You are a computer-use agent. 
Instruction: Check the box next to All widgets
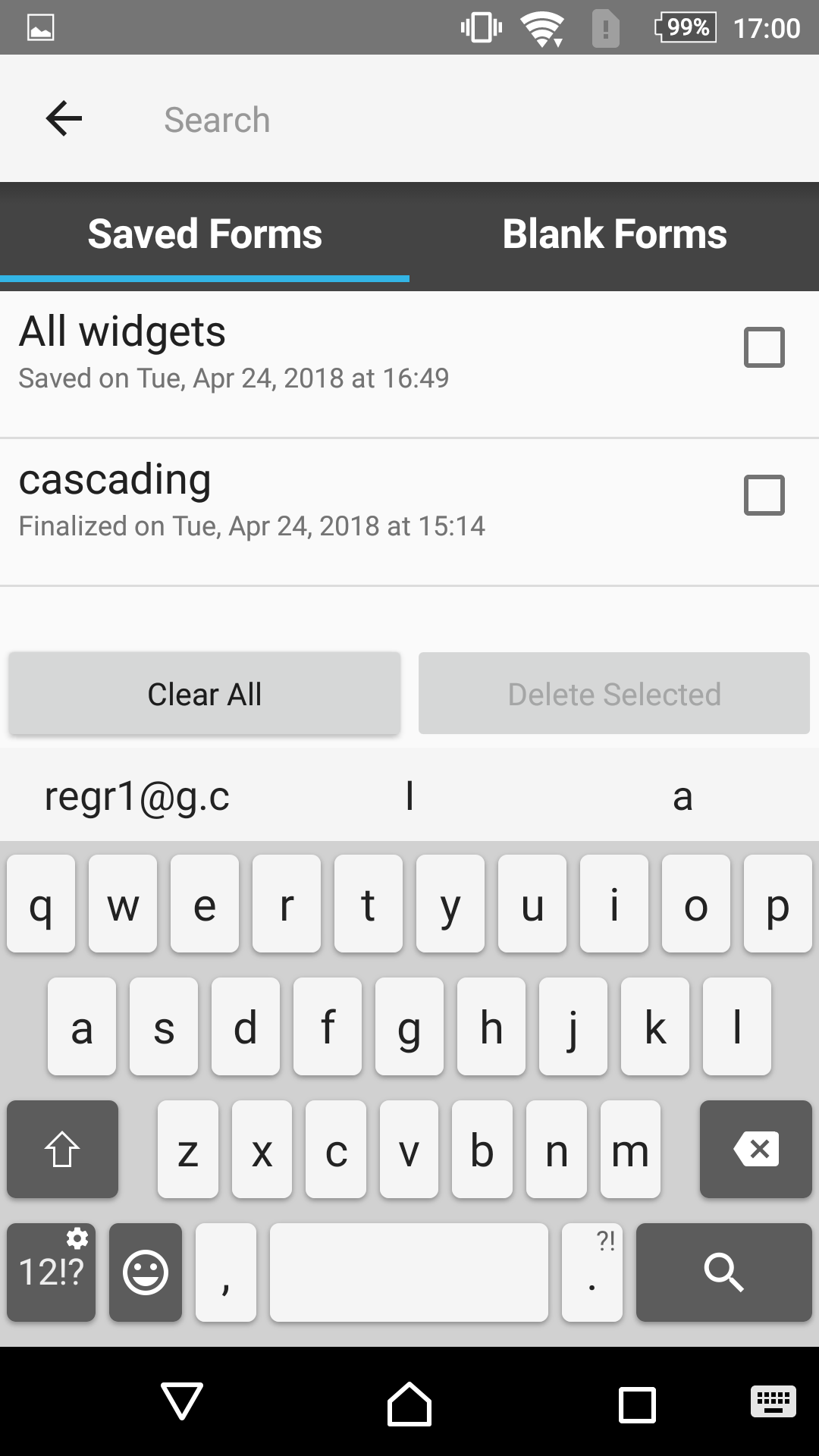tap(764, 347)
